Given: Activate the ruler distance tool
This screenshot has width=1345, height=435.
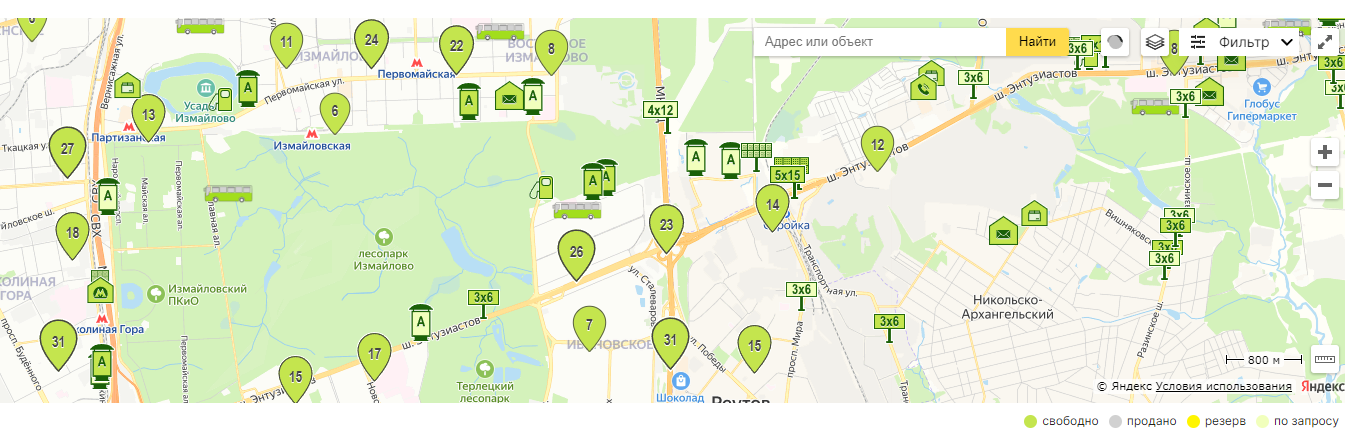Looking at the screenshot, I should point(1324,359).
